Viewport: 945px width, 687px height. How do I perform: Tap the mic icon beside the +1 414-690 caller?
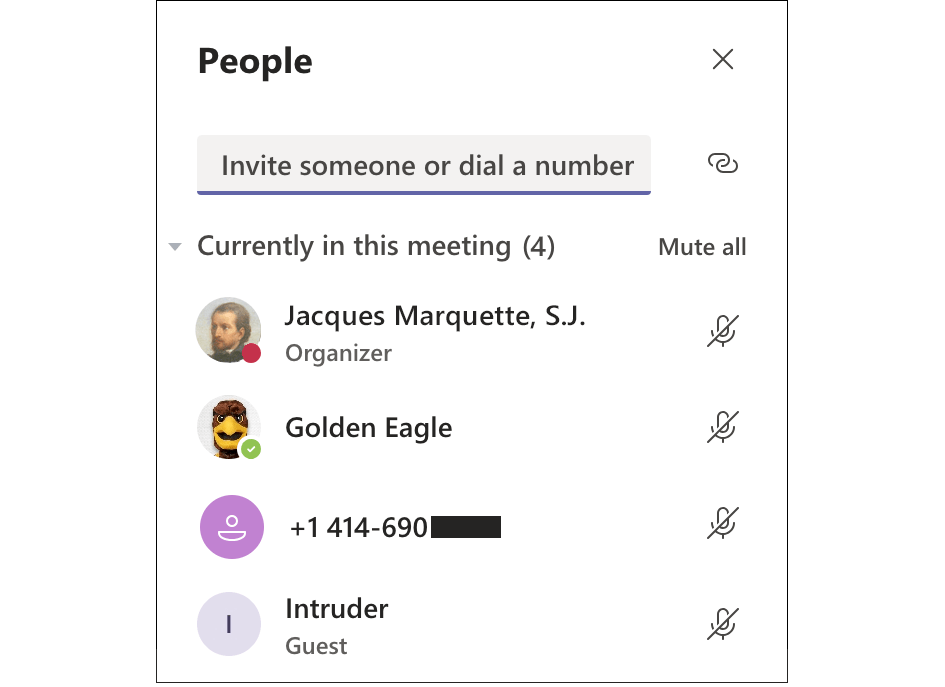[x=722, y=523]
